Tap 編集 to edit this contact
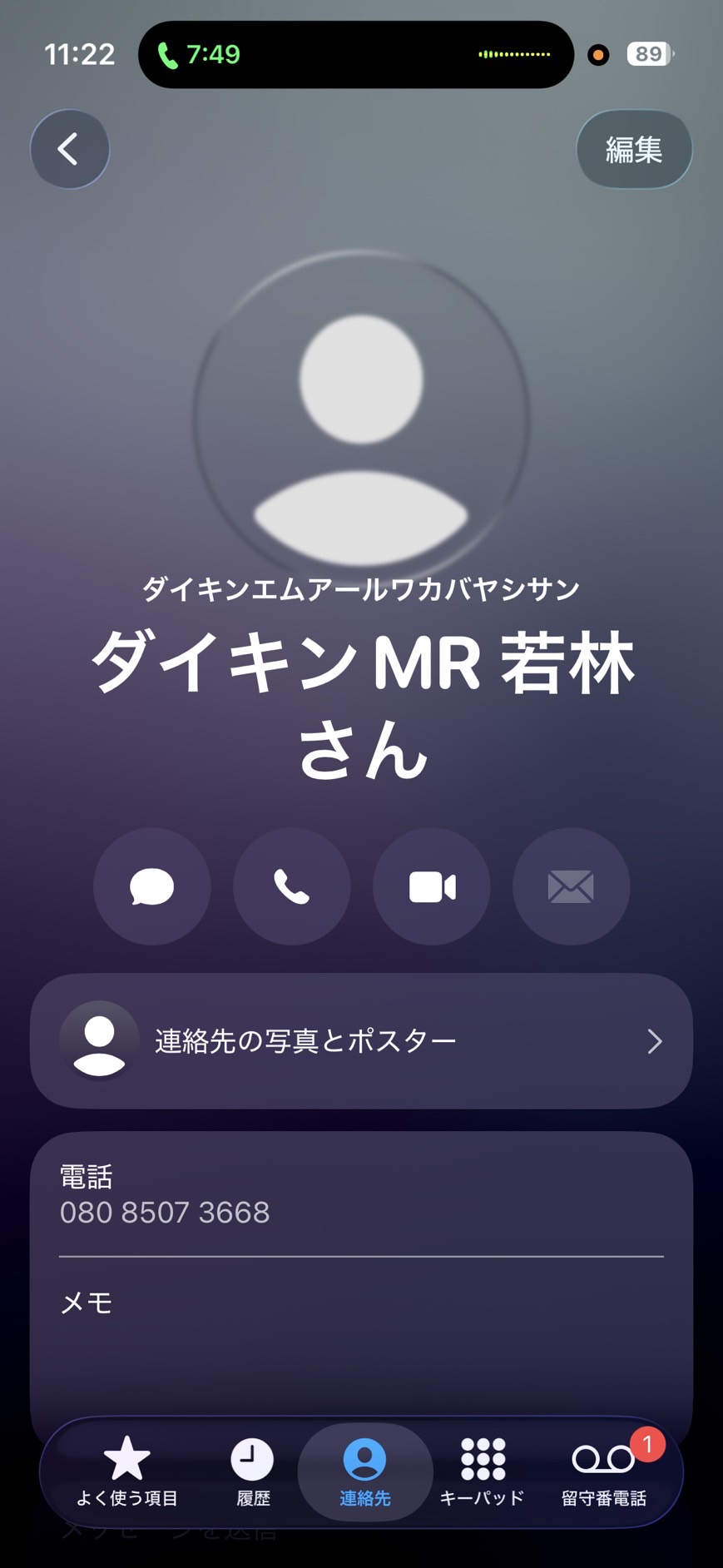Viewport: 723px width, 1568px height. [x=634, y=150]
